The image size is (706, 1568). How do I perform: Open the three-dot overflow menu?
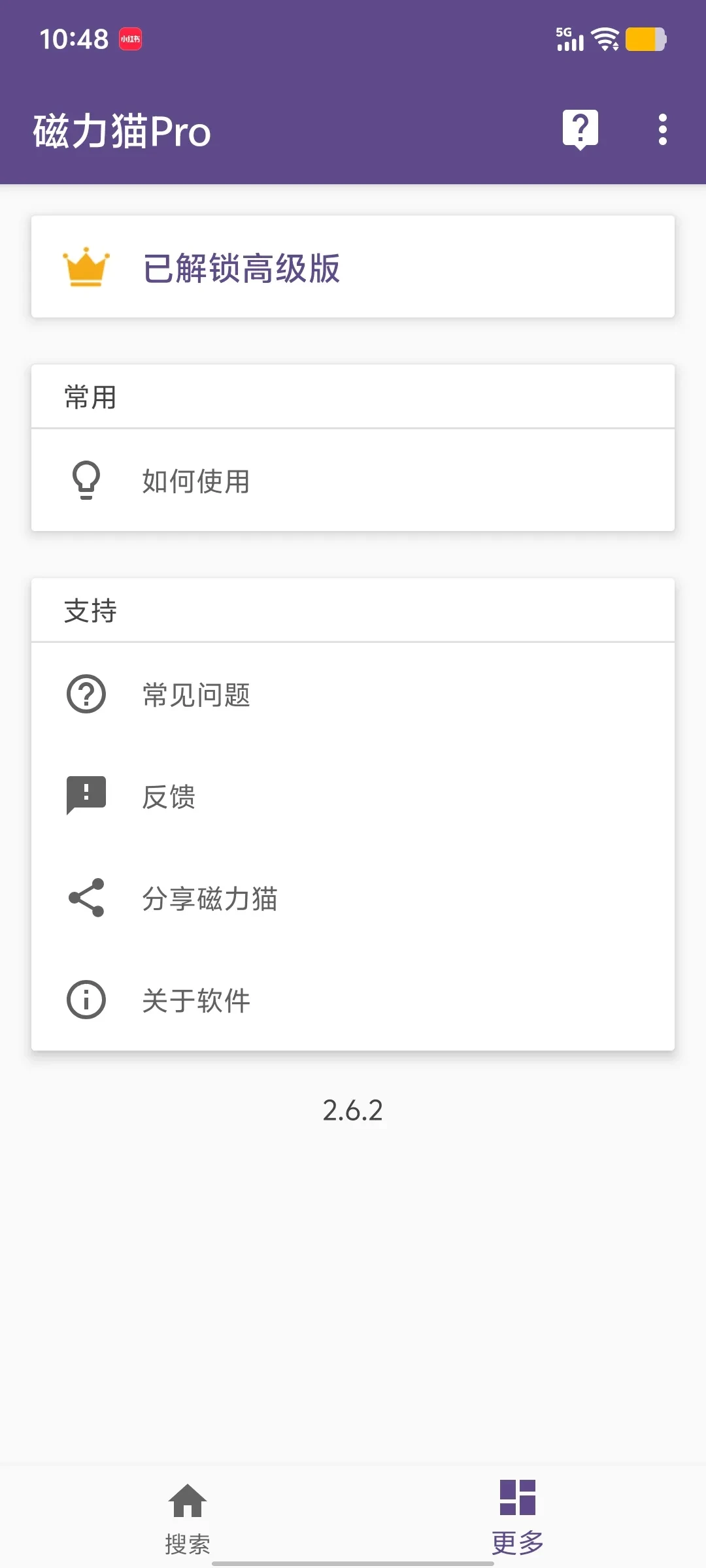(x=662, y=129)
